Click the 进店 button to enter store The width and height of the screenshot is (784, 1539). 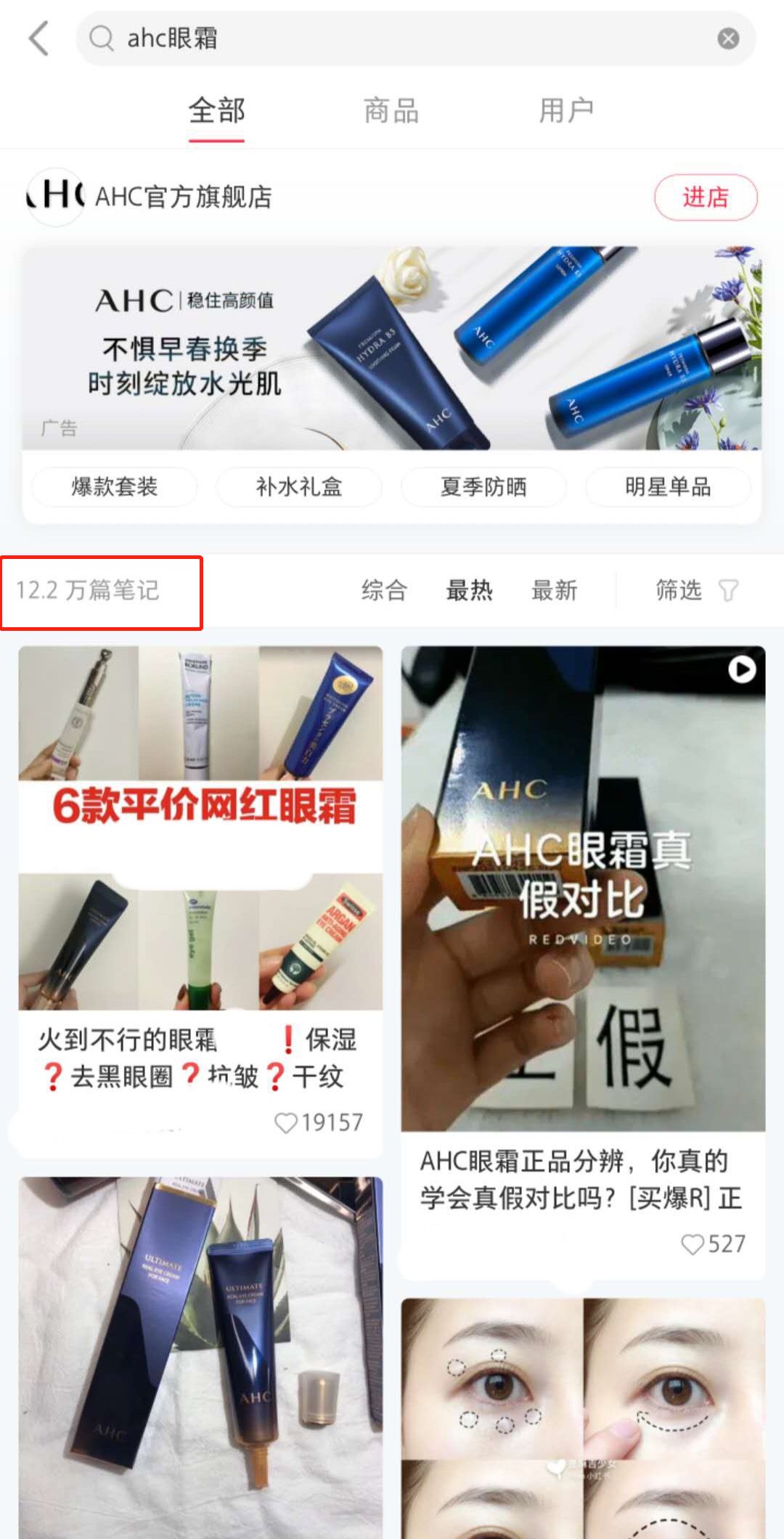click(705, 198)
